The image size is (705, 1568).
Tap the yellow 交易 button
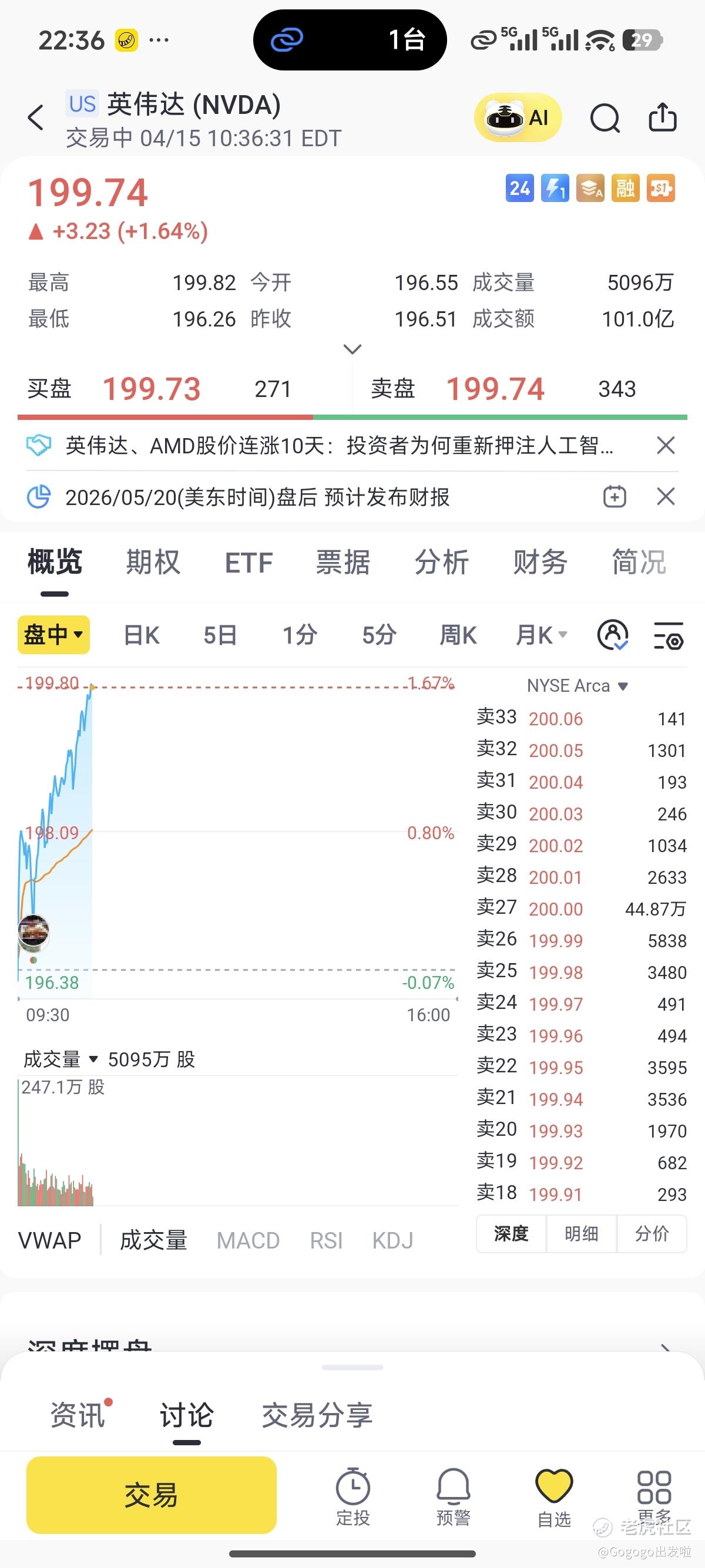click(x=151, y=1495)
